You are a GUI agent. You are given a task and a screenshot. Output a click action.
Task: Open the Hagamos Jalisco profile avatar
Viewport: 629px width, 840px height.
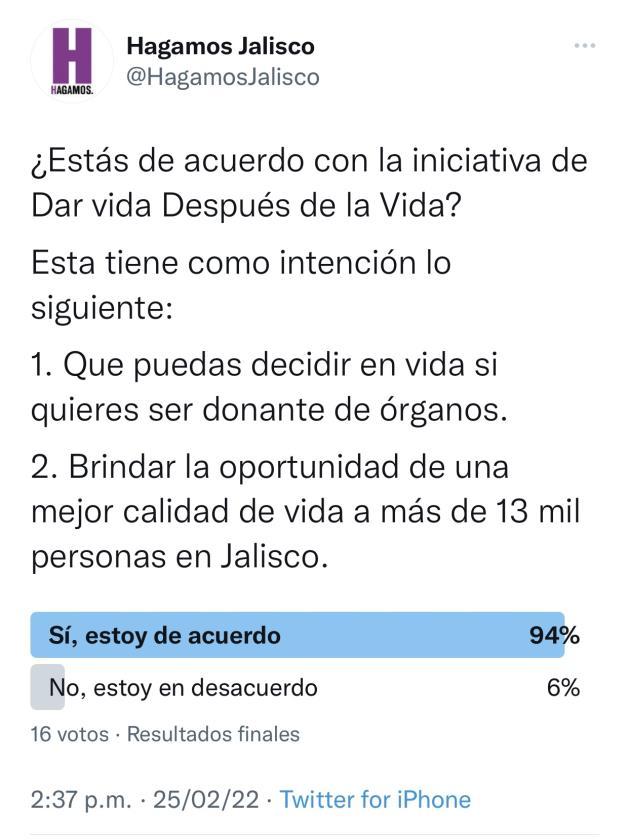point(71,60)
